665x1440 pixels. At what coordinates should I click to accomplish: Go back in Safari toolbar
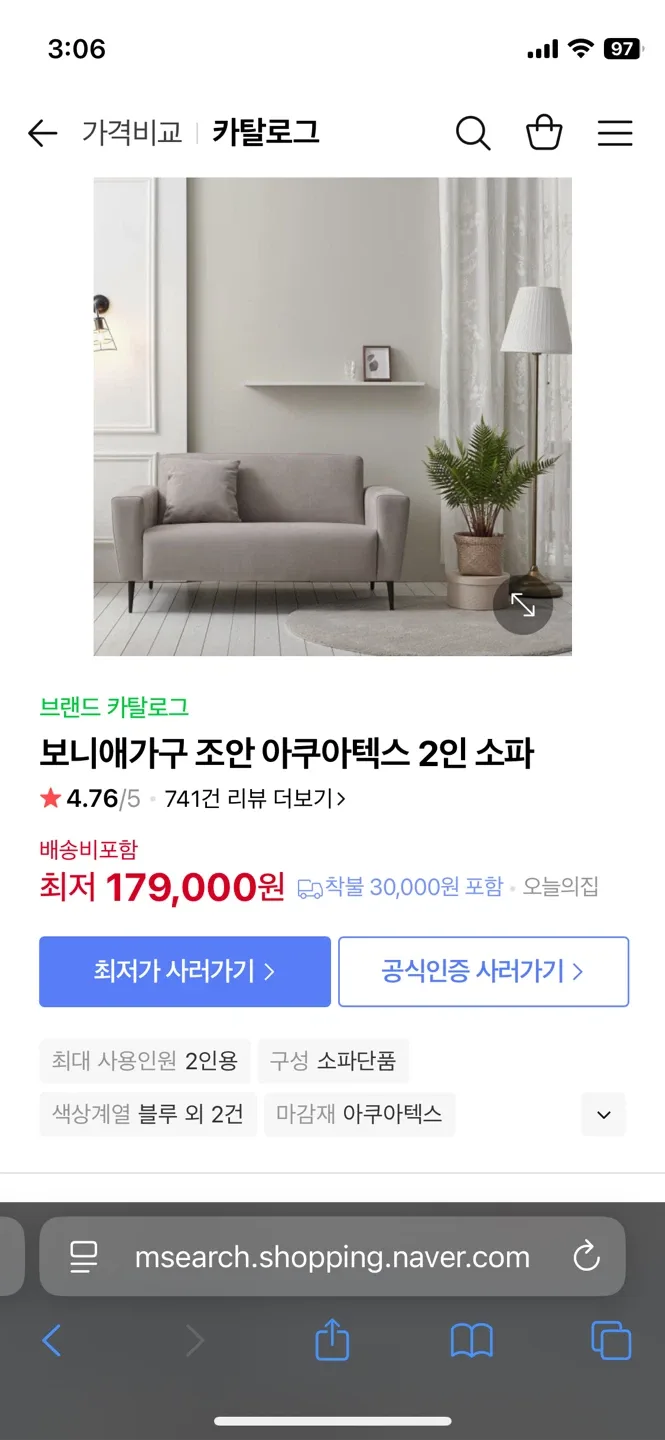52,1340
